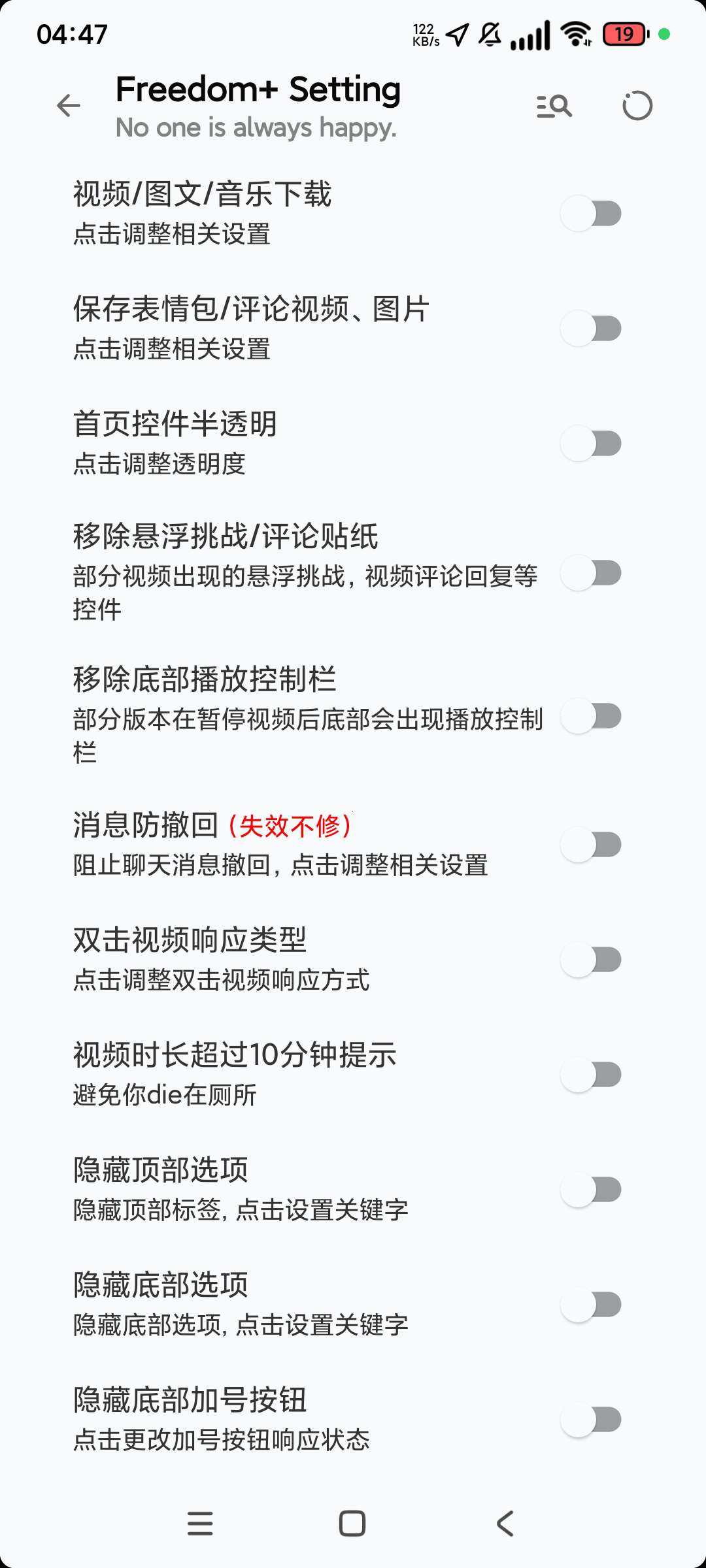Toggle the 双击视频响应类型 switch

(x=591, y=960)
